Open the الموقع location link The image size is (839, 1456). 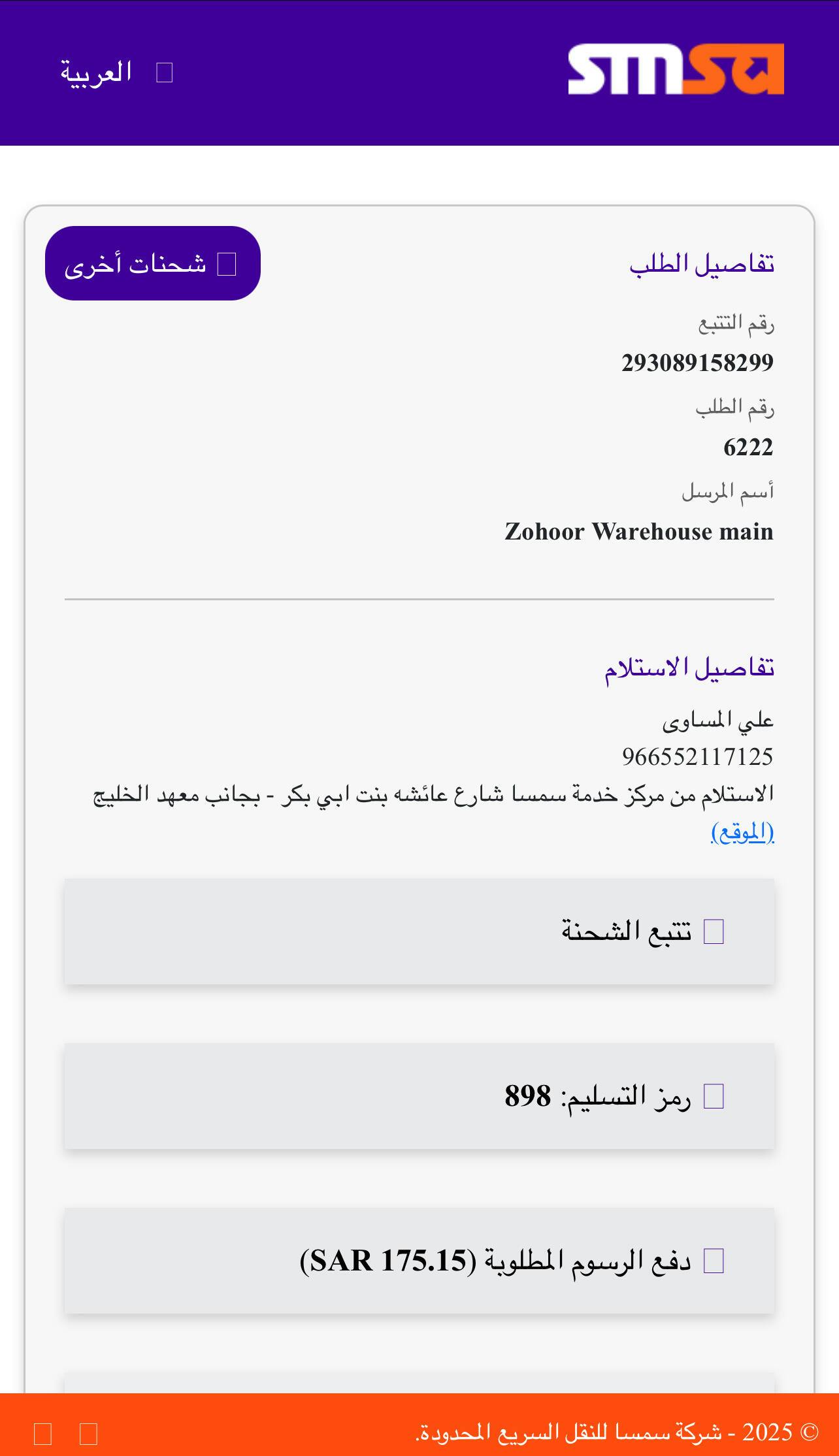(x=742, y=832)
